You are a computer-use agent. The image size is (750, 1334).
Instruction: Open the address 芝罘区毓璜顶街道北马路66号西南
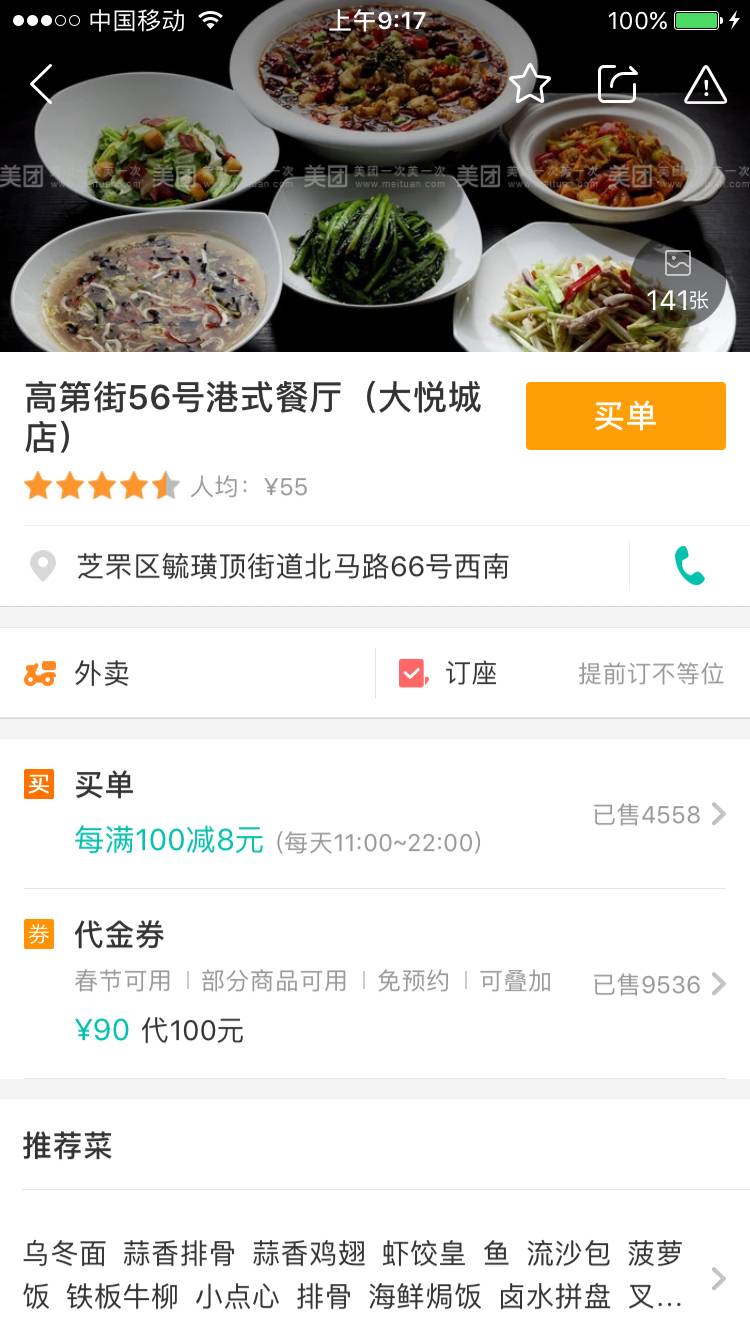(292, 567)
